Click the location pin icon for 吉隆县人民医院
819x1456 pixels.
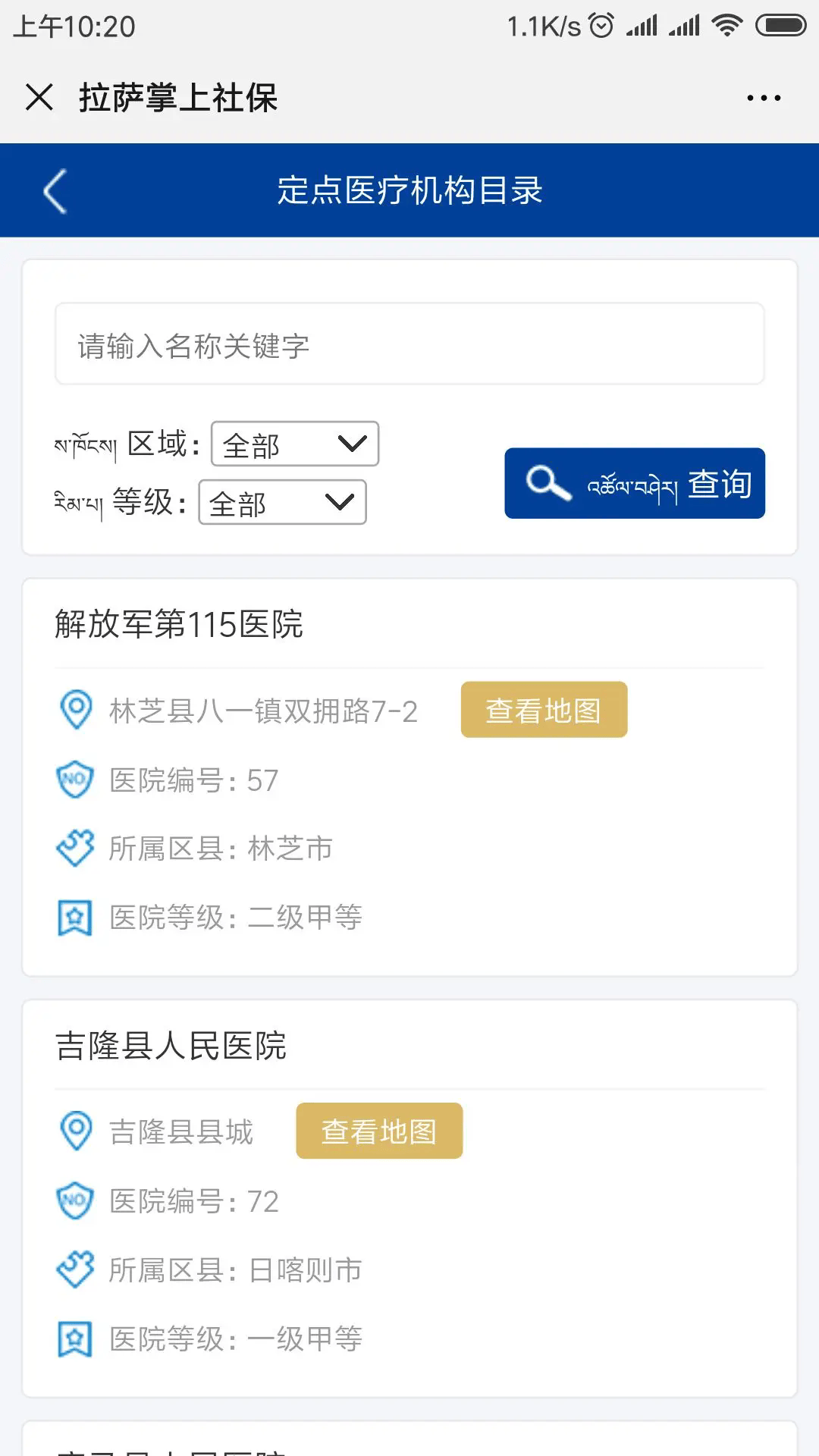(x=74, y=1131)
